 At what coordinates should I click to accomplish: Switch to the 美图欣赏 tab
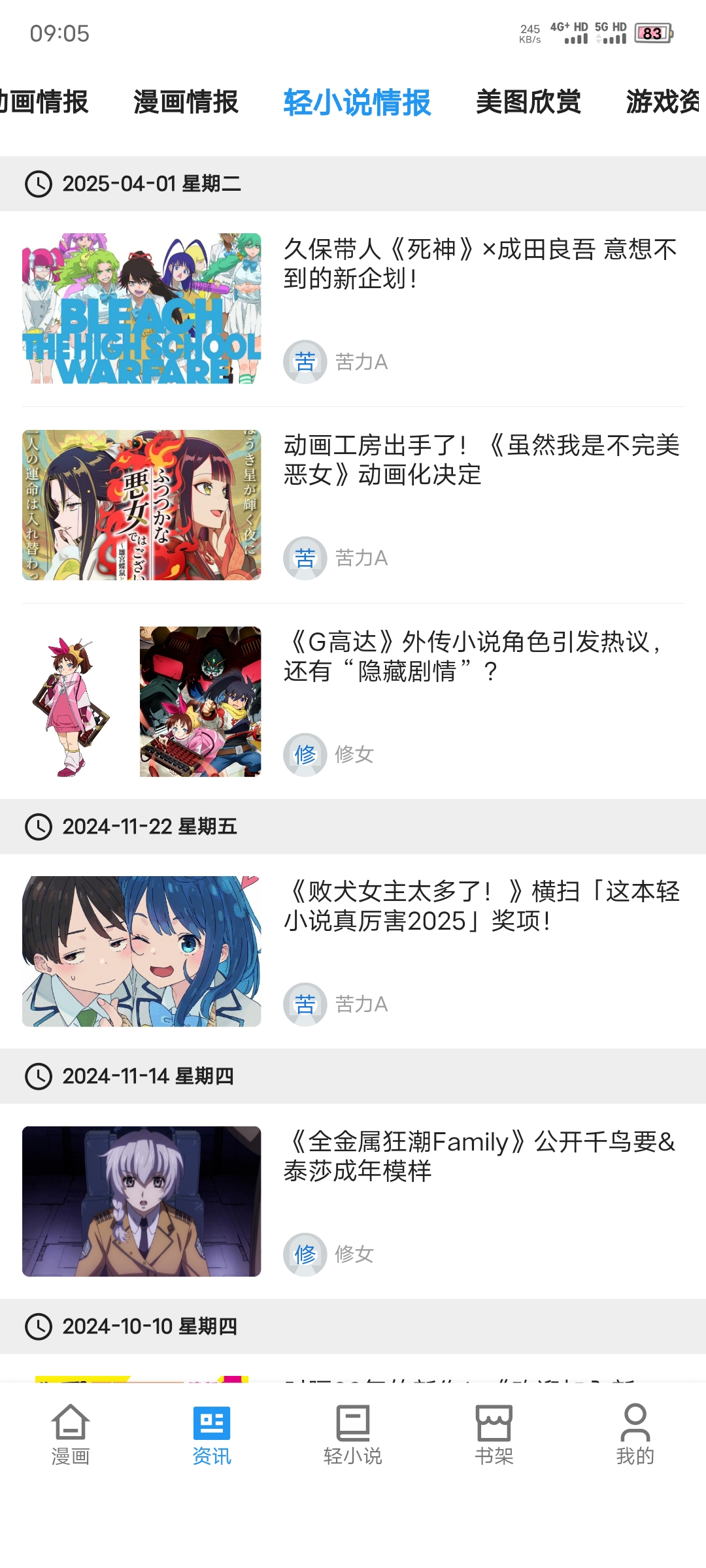(528, 103)
